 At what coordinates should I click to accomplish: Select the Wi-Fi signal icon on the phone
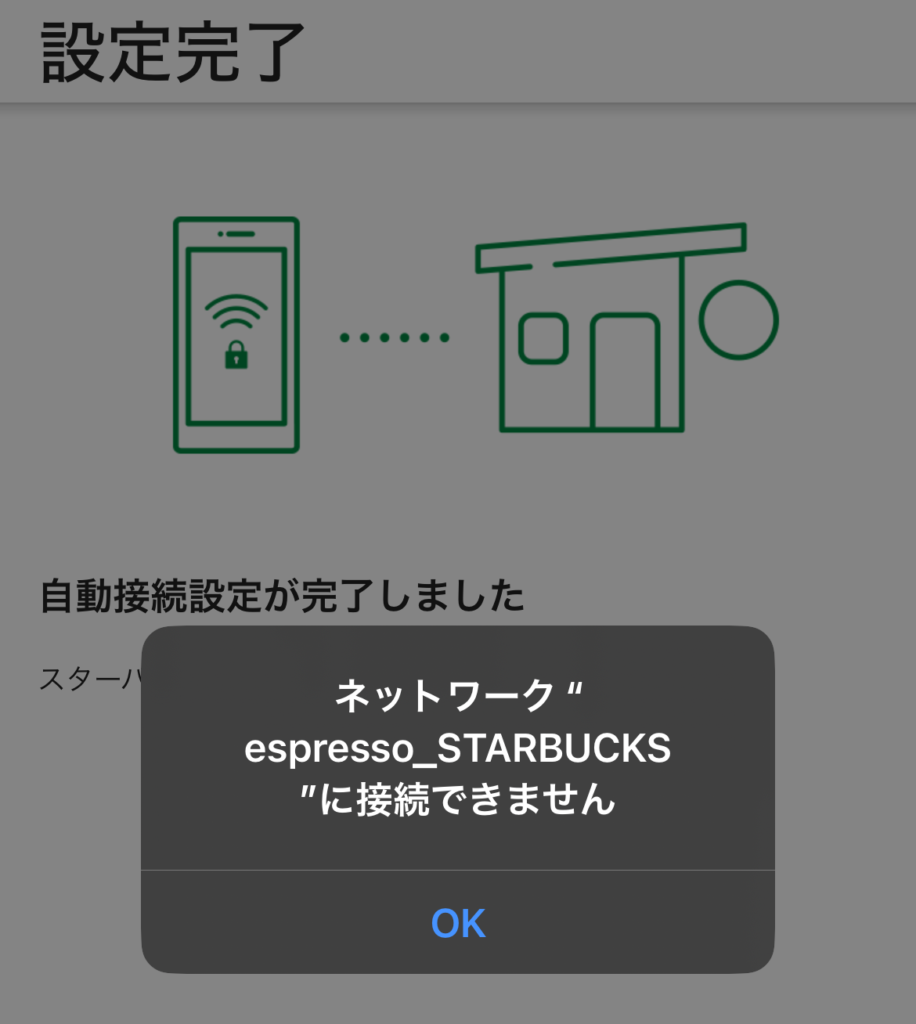pos(236,310)
